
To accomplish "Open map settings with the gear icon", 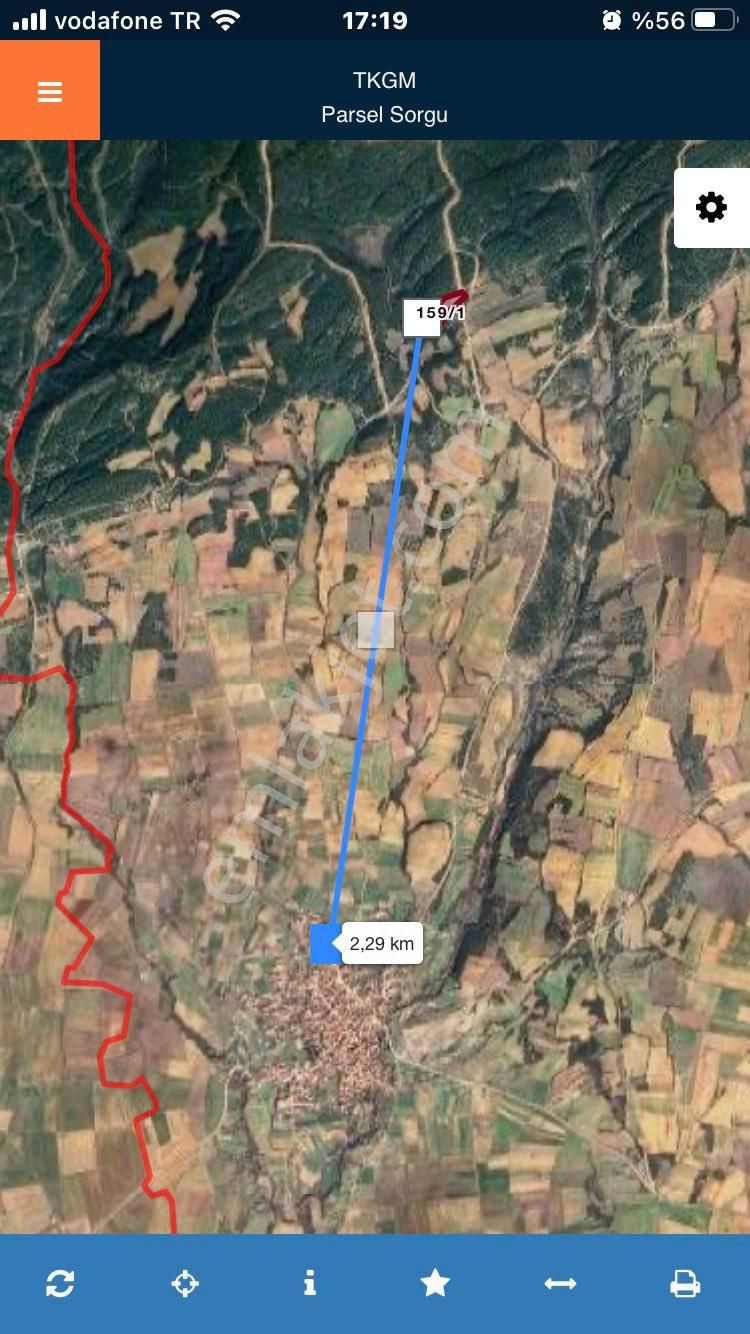I will [x=712, y=207].
